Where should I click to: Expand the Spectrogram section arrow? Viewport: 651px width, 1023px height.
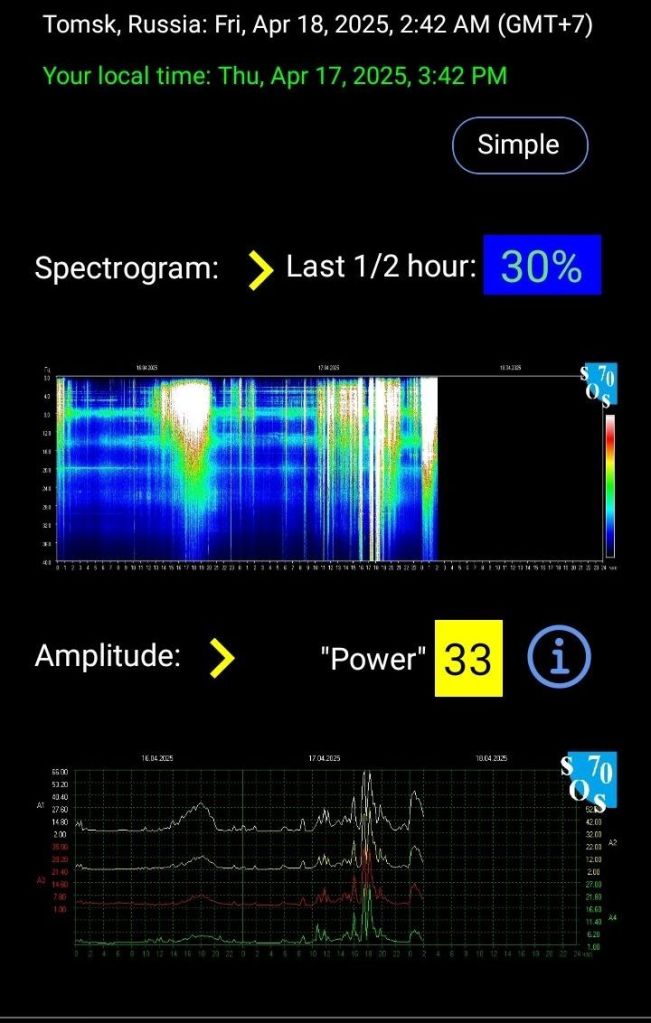pyautogui.click(x=260, y=268)
